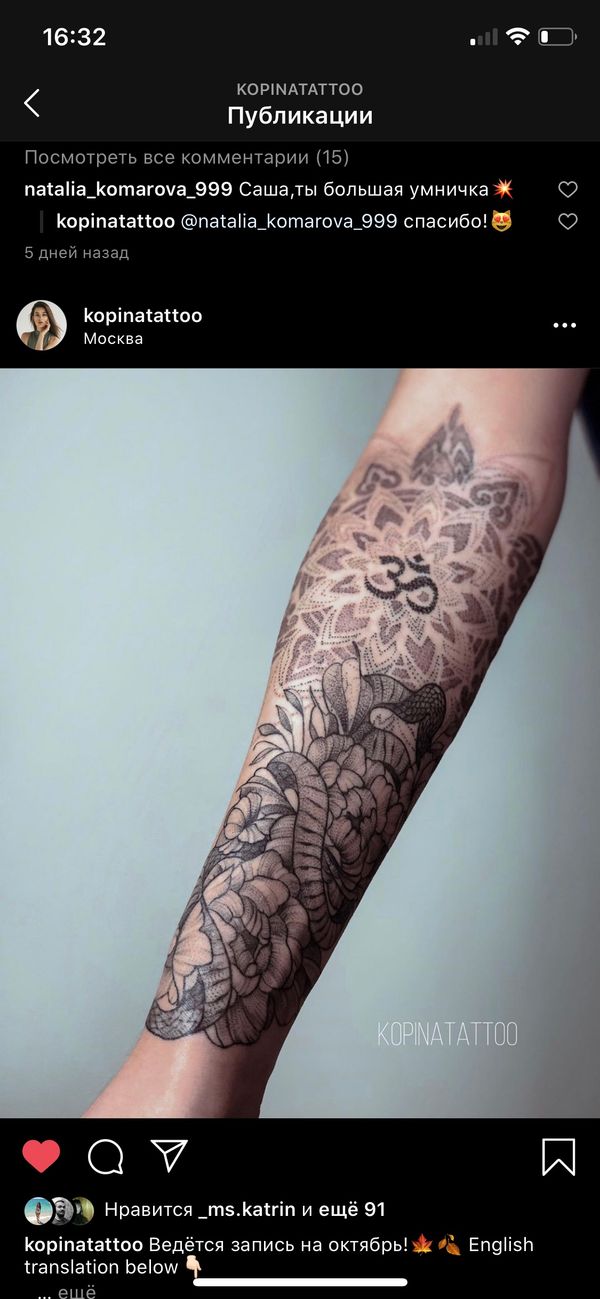Bookmark this tattoo post
Screen dimensions: 600x1299
[x=558, y=1157]
